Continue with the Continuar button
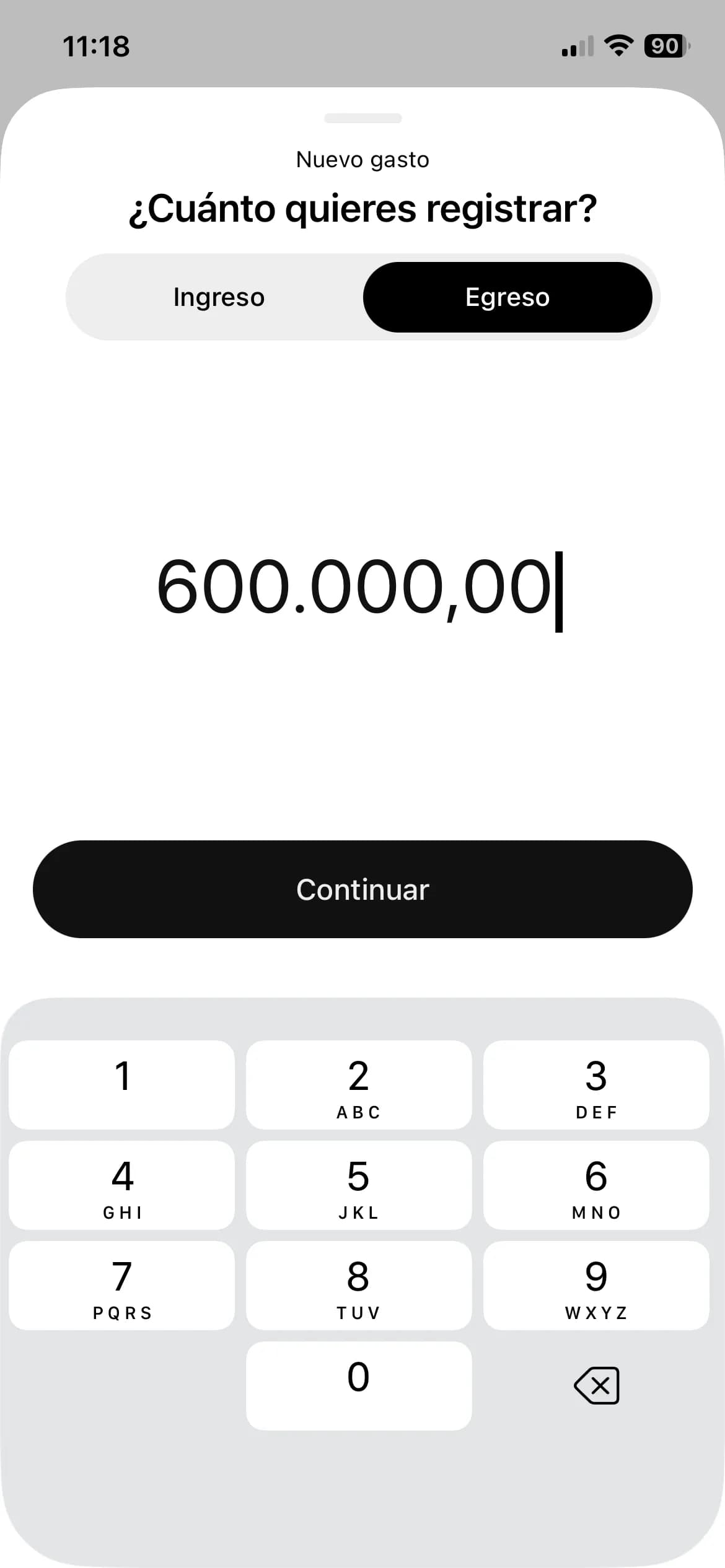The height and width of the screenshot is (1568, 725). [362, 889]
